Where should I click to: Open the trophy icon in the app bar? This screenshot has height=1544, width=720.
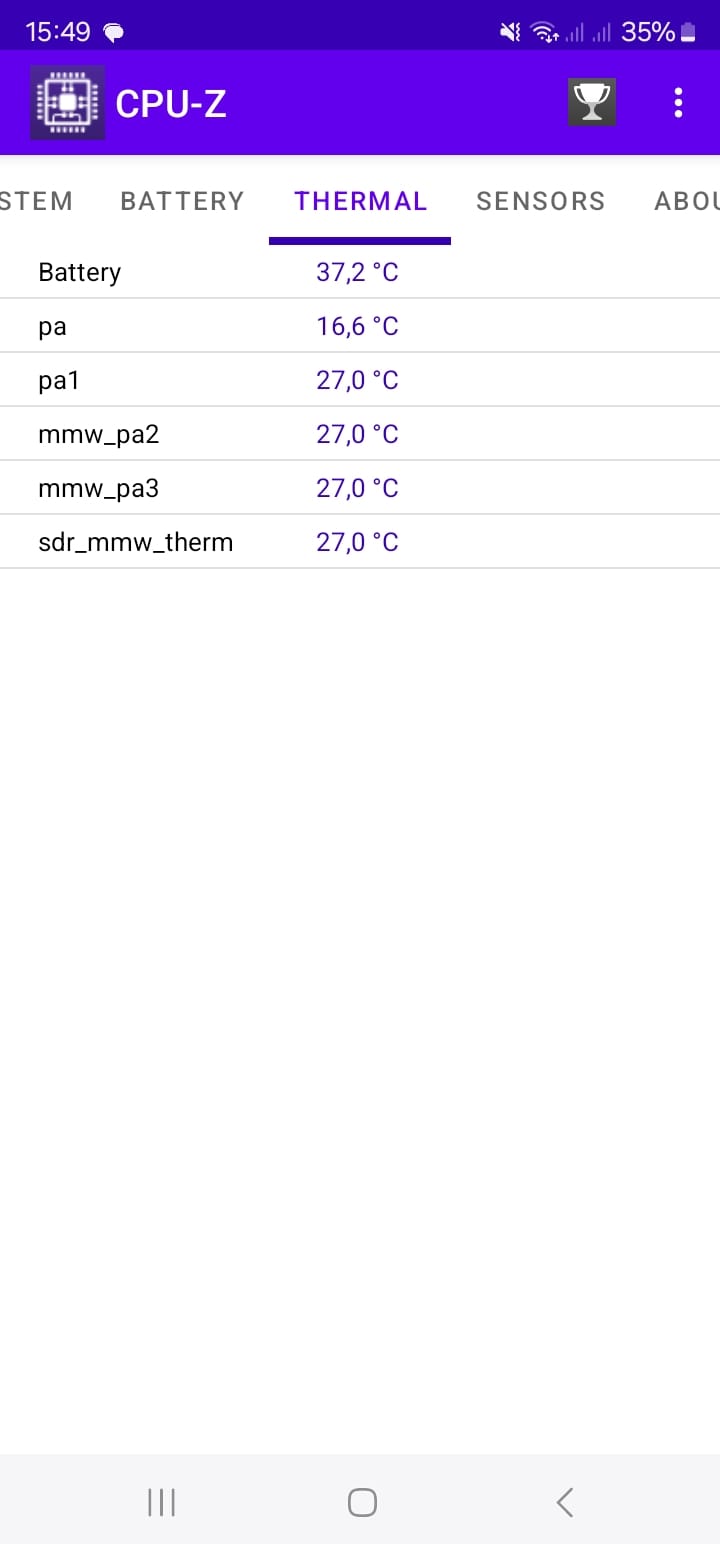(x=592, y=102)
